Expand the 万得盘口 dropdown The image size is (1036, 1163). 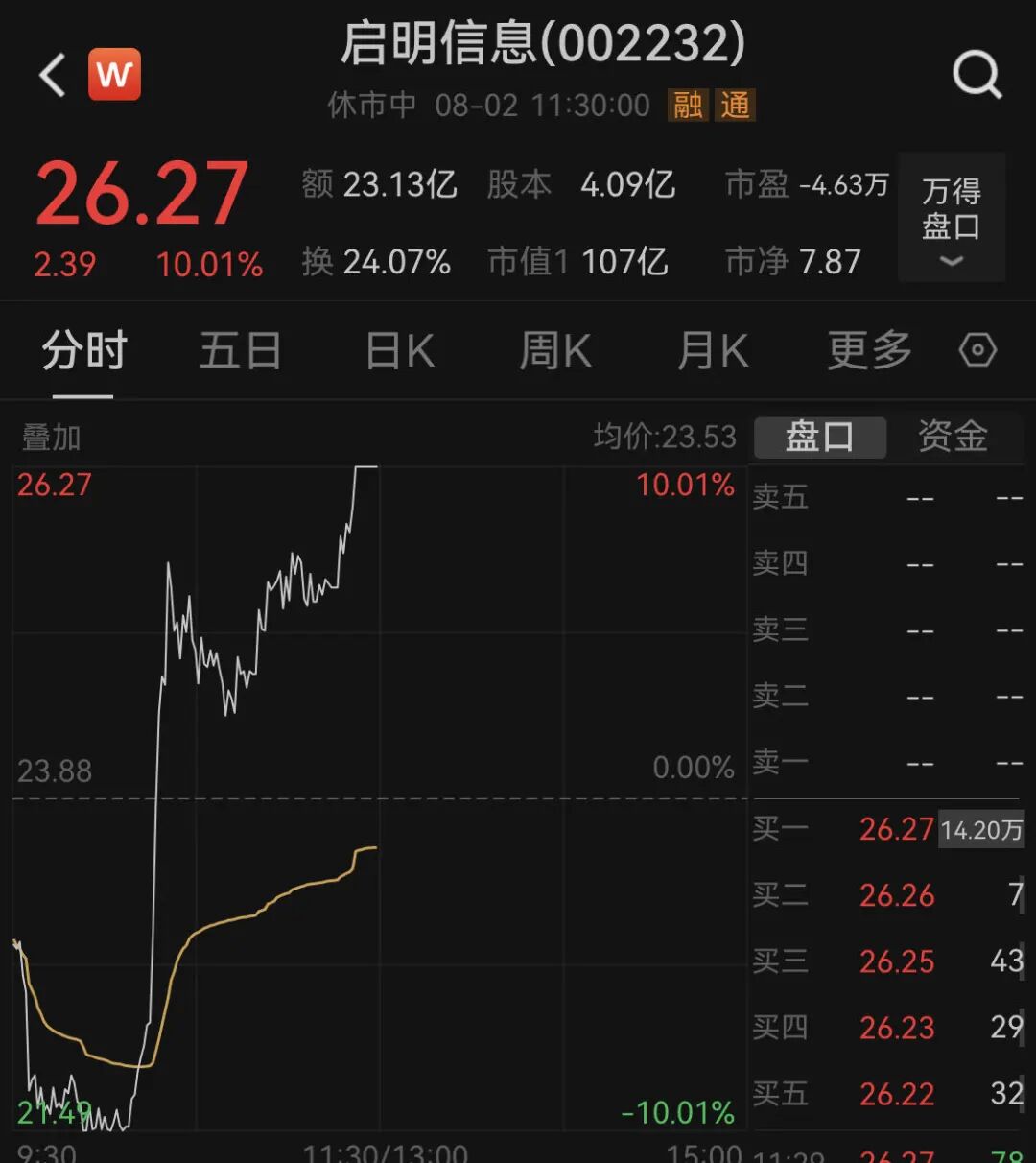point(952,218)
